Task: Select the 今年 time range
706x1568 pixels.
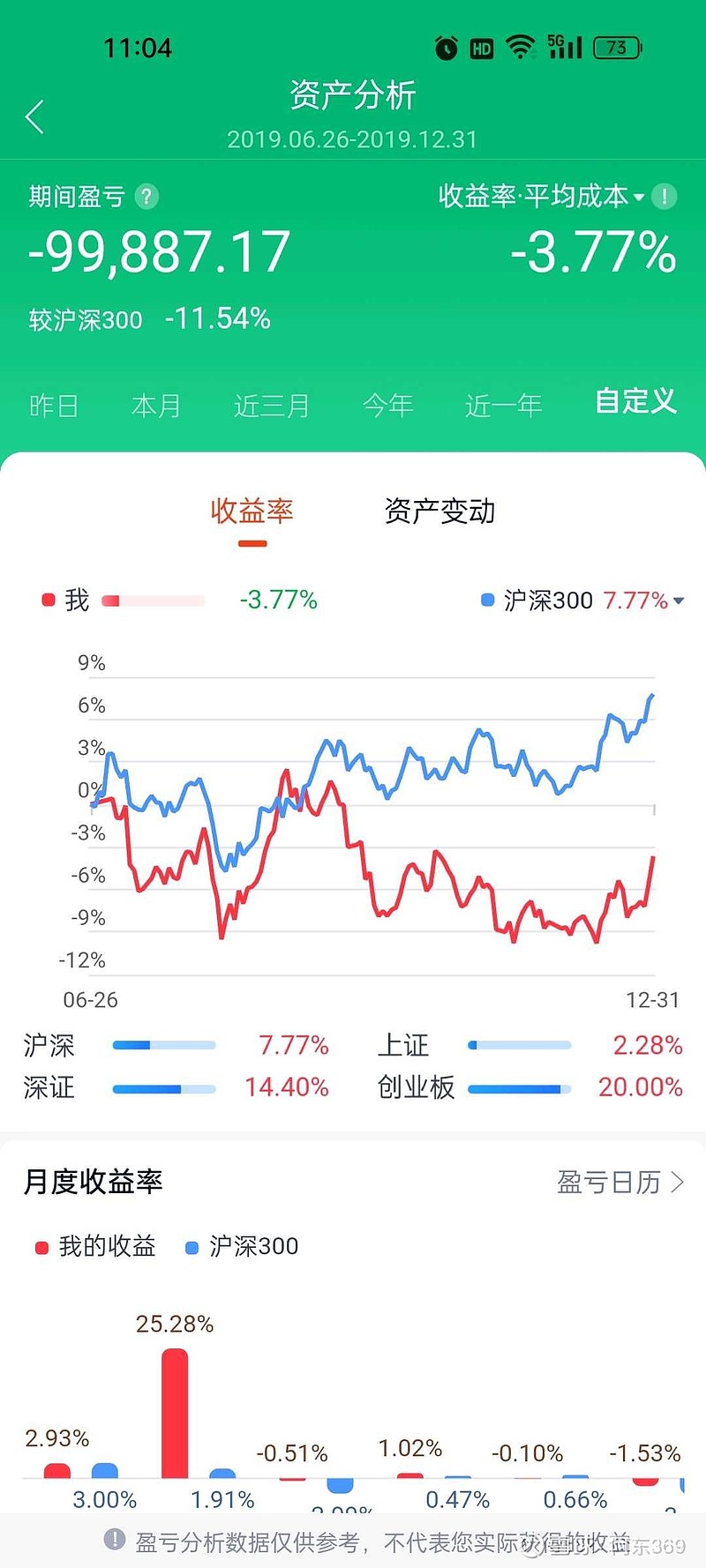Action: [388, 404]
